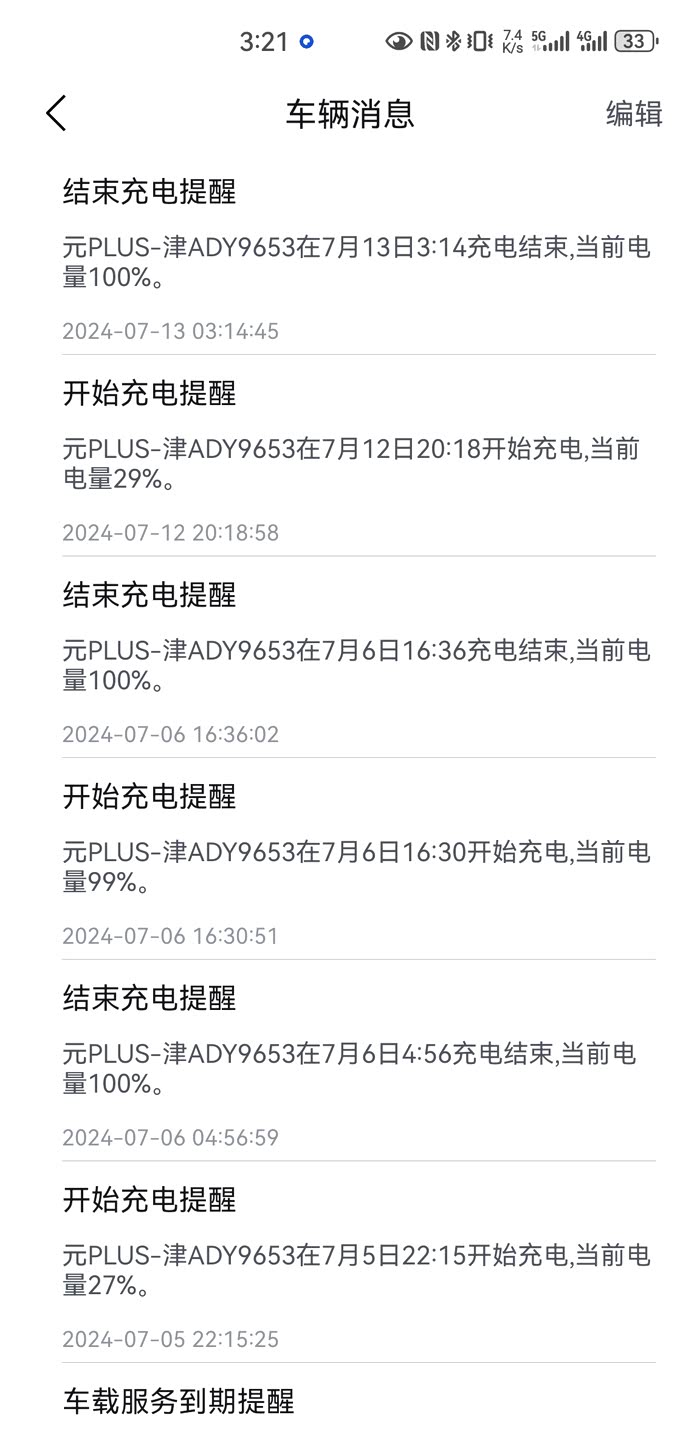Open the 7月12日20:18 charging started message
The width and height of the screenshot is (700, 1443).
click(x=356, y=462)
